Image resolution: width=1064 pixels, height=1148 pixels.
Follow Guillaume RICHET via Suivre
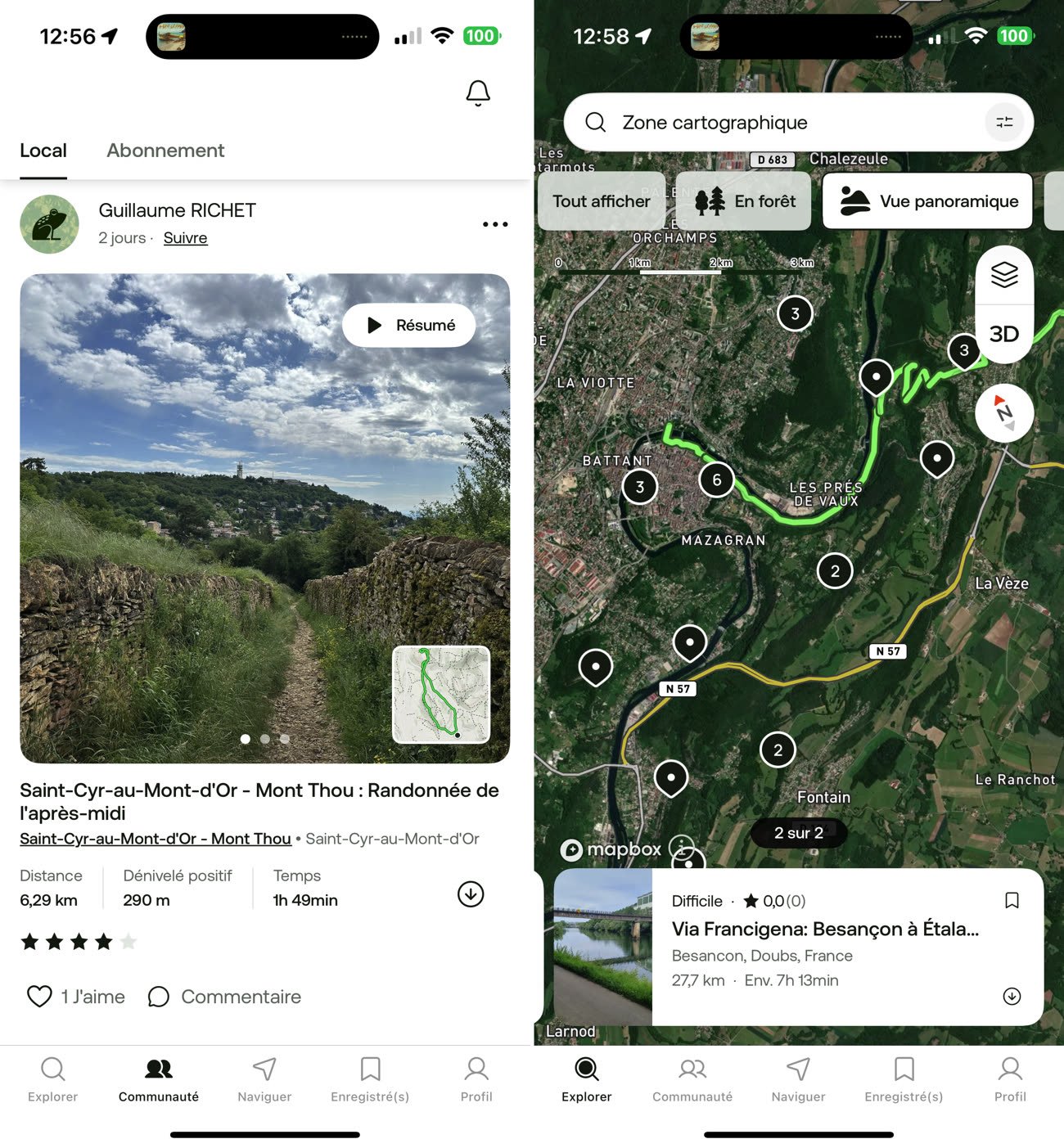click(x=185, y=238)
